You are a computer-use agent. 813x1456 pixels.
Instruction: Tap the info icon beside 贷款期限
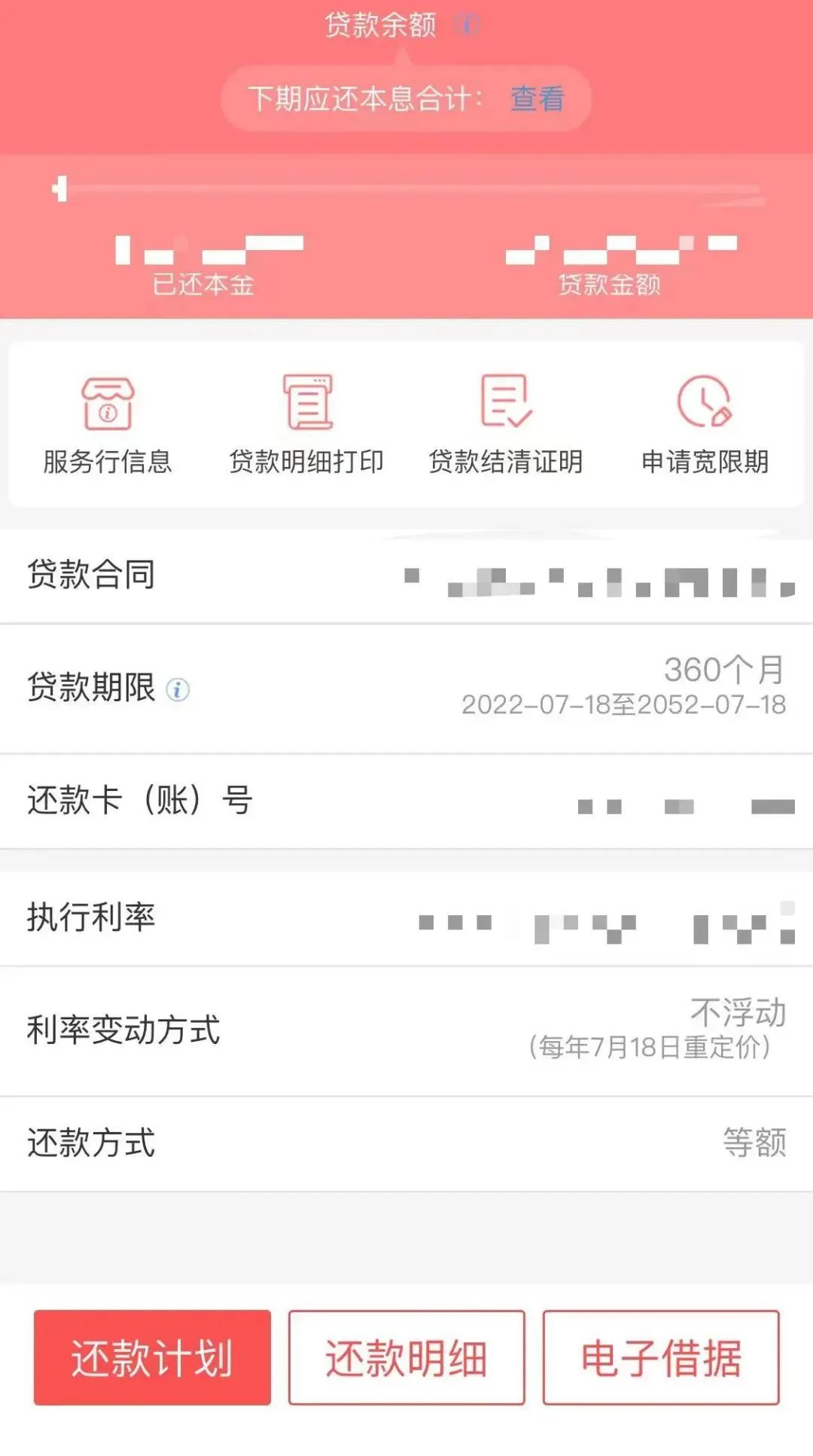(178, 687)
